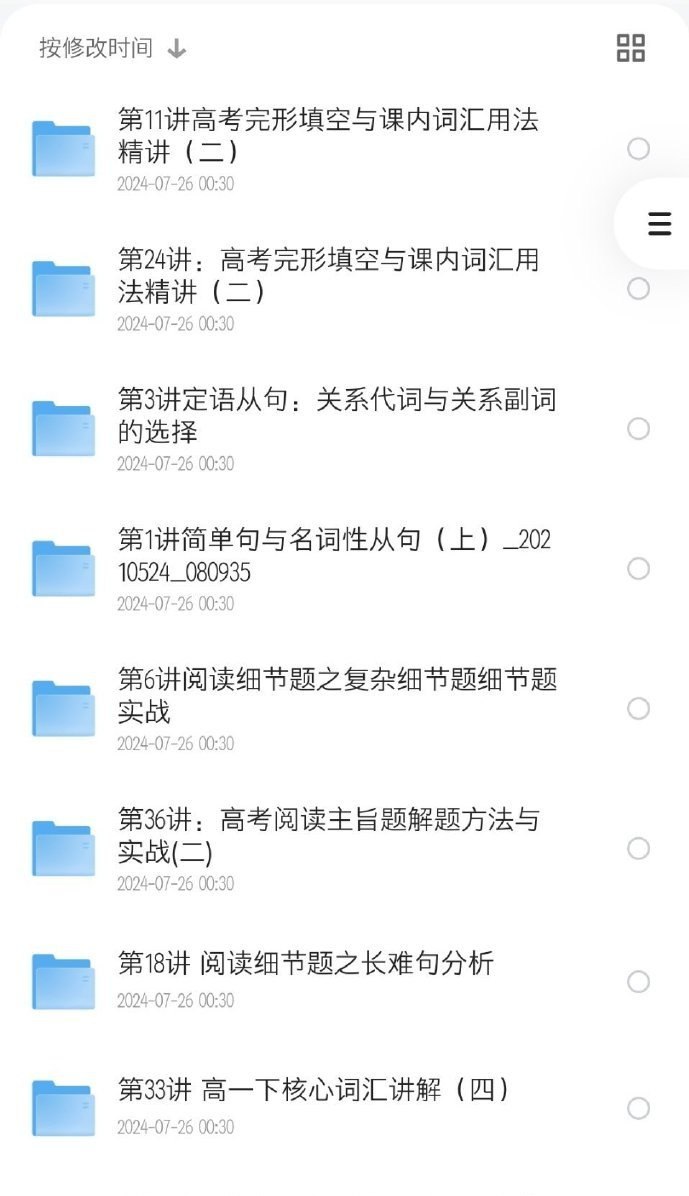Select the 第36讲 folder's circle

point(638,849)
